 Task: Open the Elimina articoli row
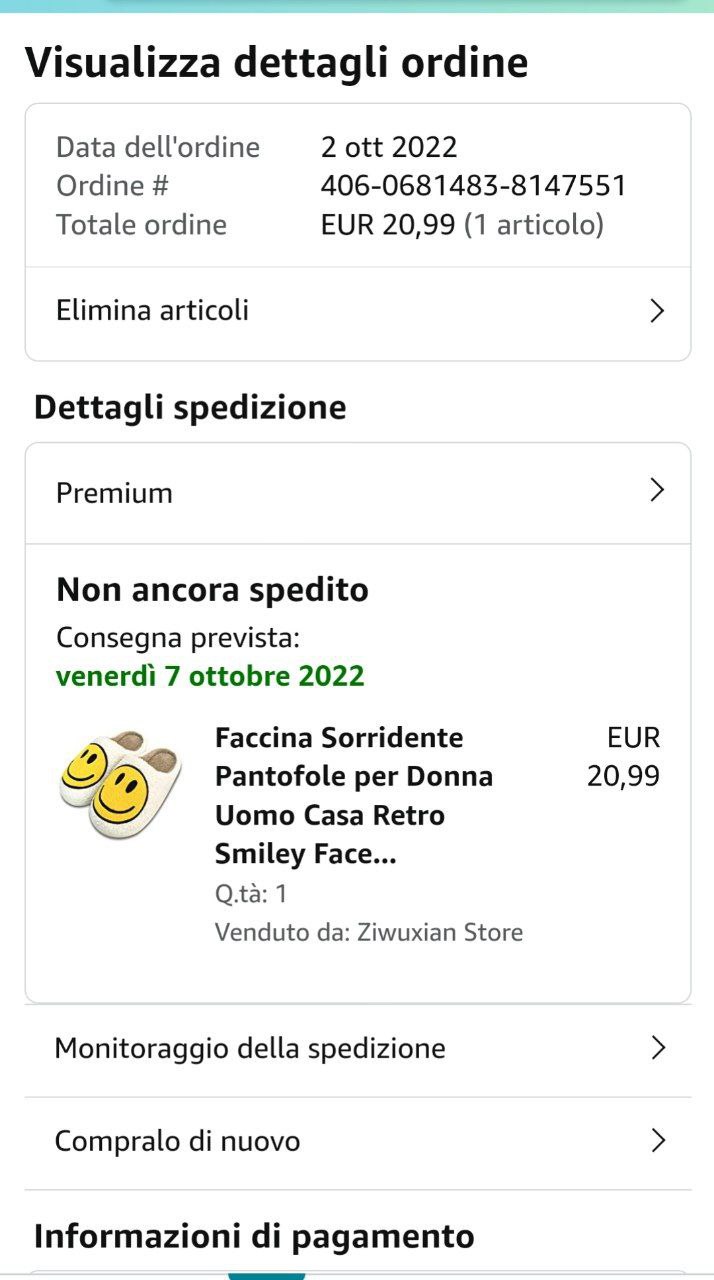tap(357, 311)
